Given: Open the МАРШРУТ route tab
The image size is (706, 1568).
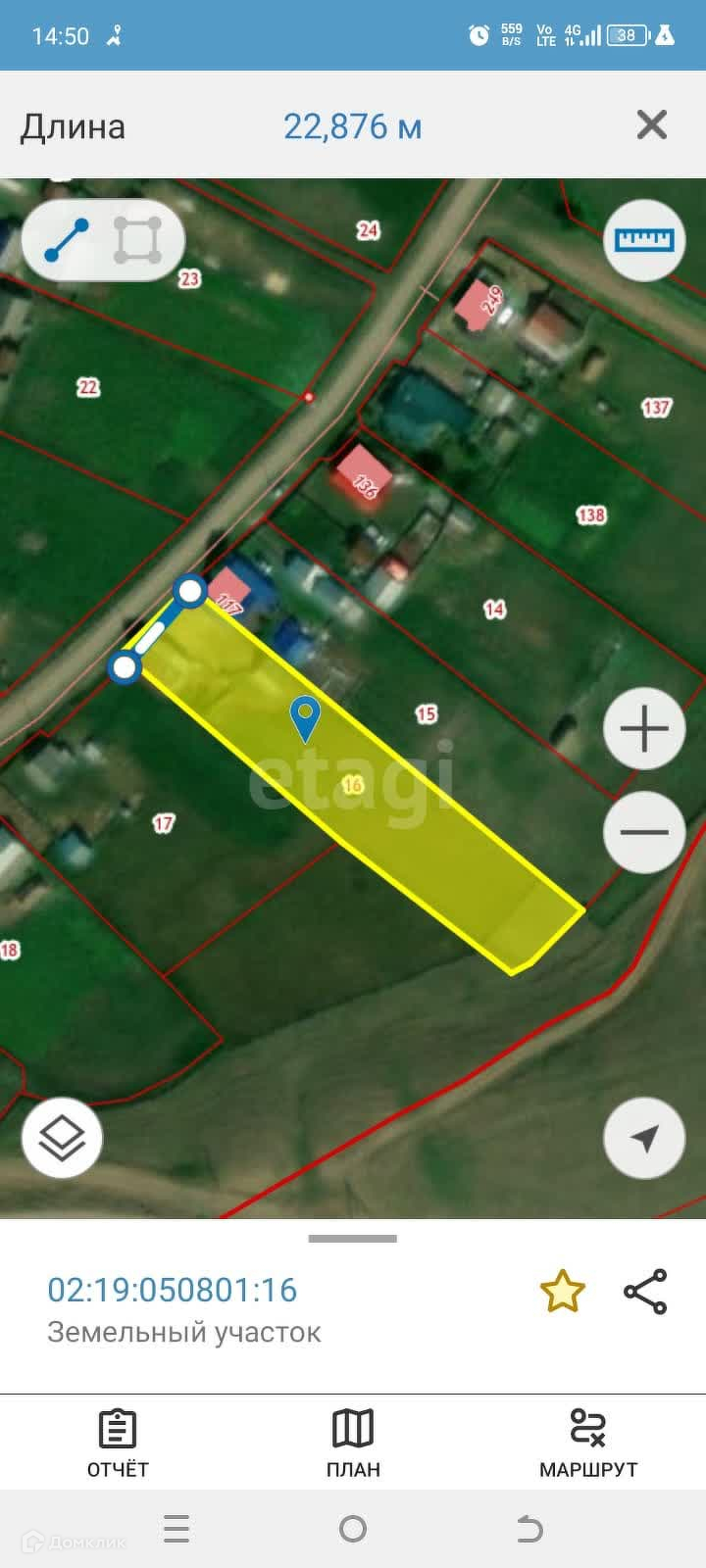Looking at the screenshot, I should click(x=588, y=1443).
